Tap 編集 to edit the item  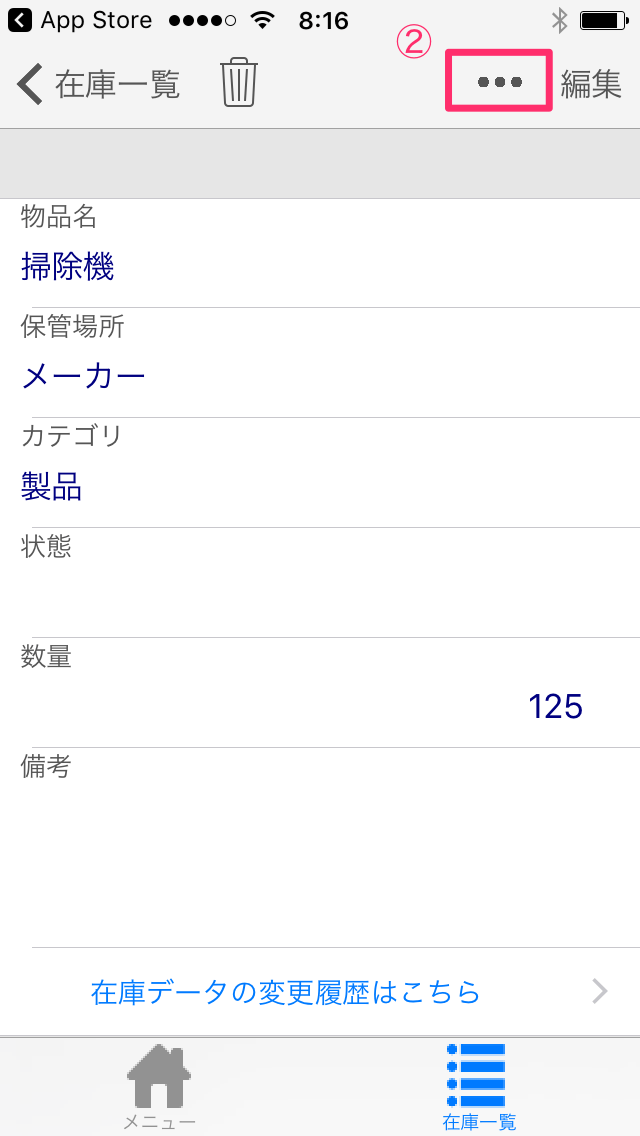[x=591, y=84]
